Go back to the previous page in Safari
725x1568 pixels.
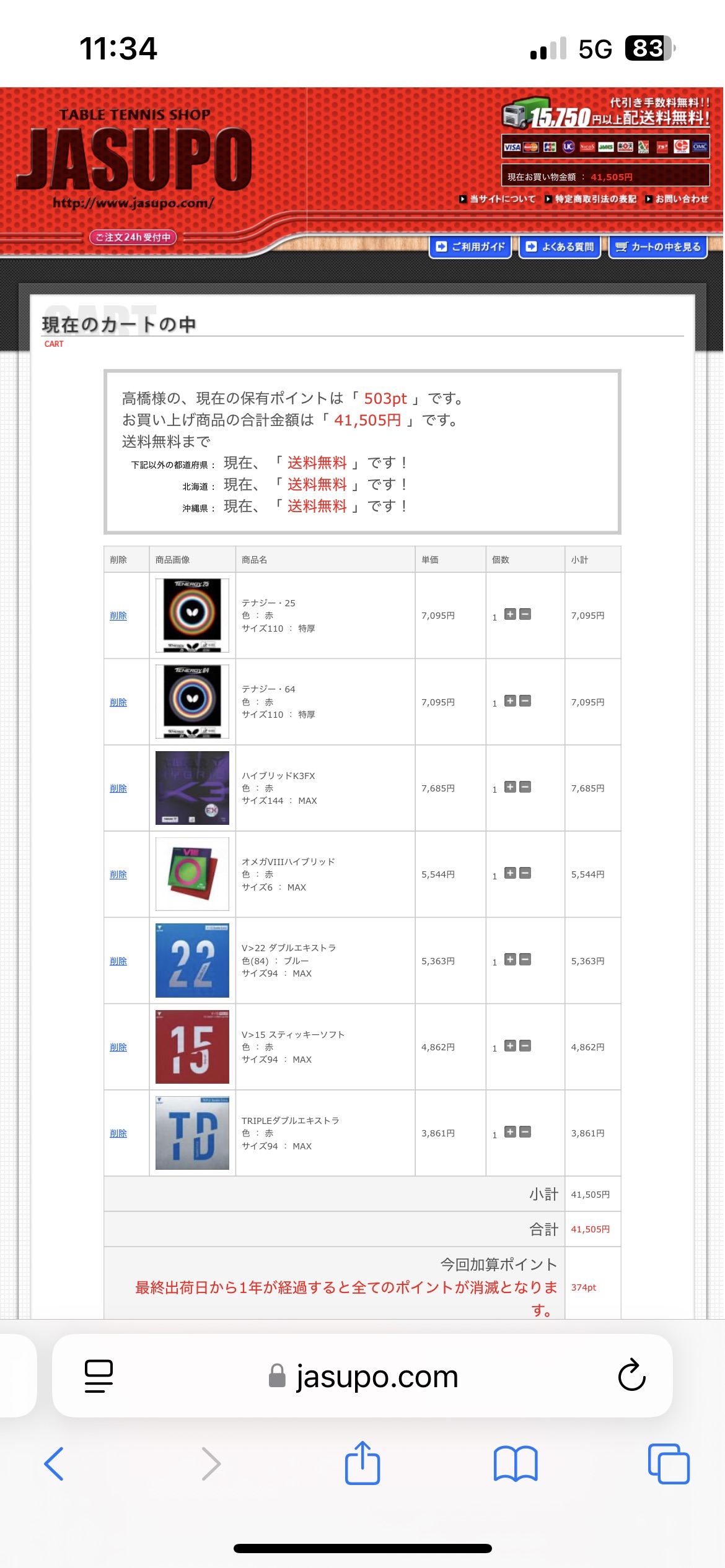pos(55,1464)
